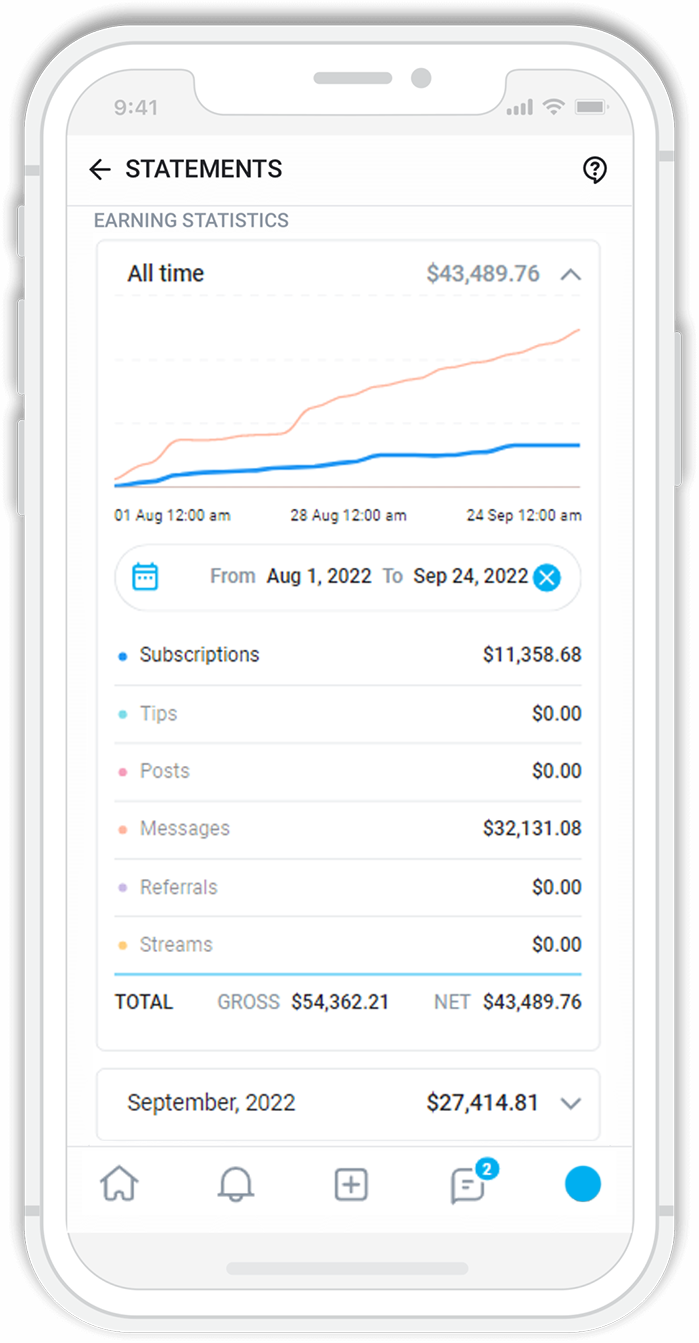Collapse the All time earnings section

(x=570, y=274)
